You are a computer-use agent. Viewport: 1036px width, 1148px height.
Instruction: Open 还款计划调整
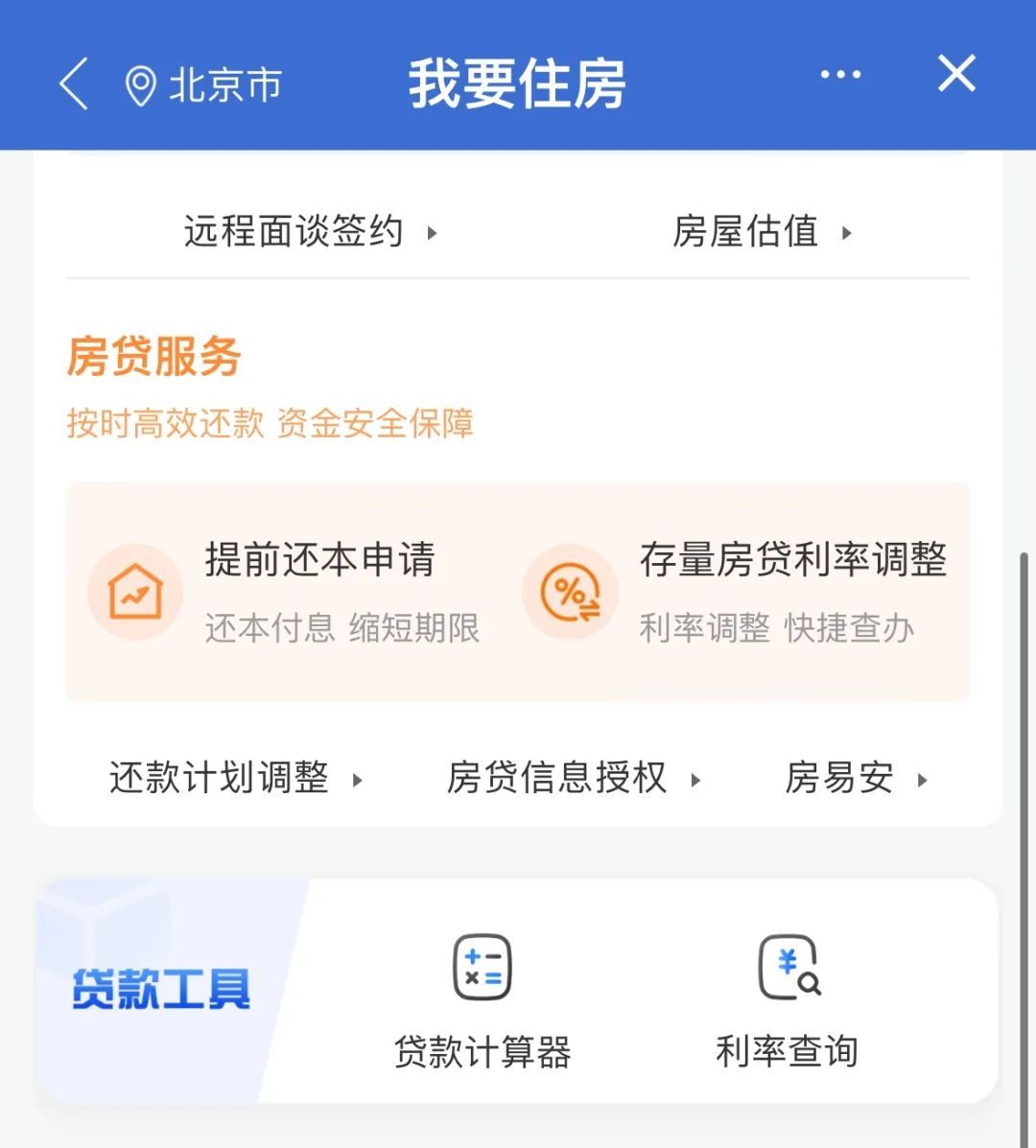(236, 778)
